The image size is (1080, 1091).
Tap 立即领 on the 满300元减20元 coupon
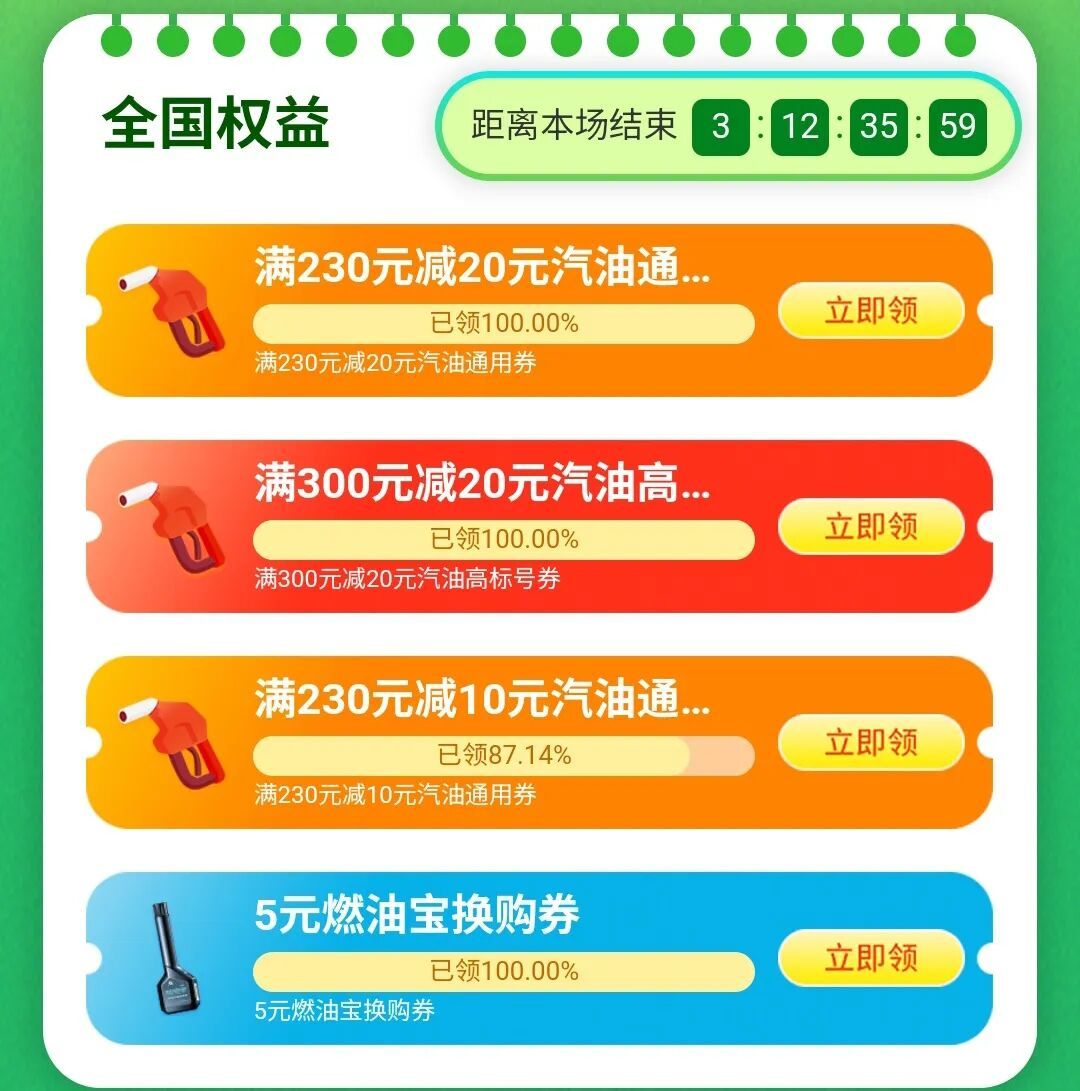(x=871, y=526)
